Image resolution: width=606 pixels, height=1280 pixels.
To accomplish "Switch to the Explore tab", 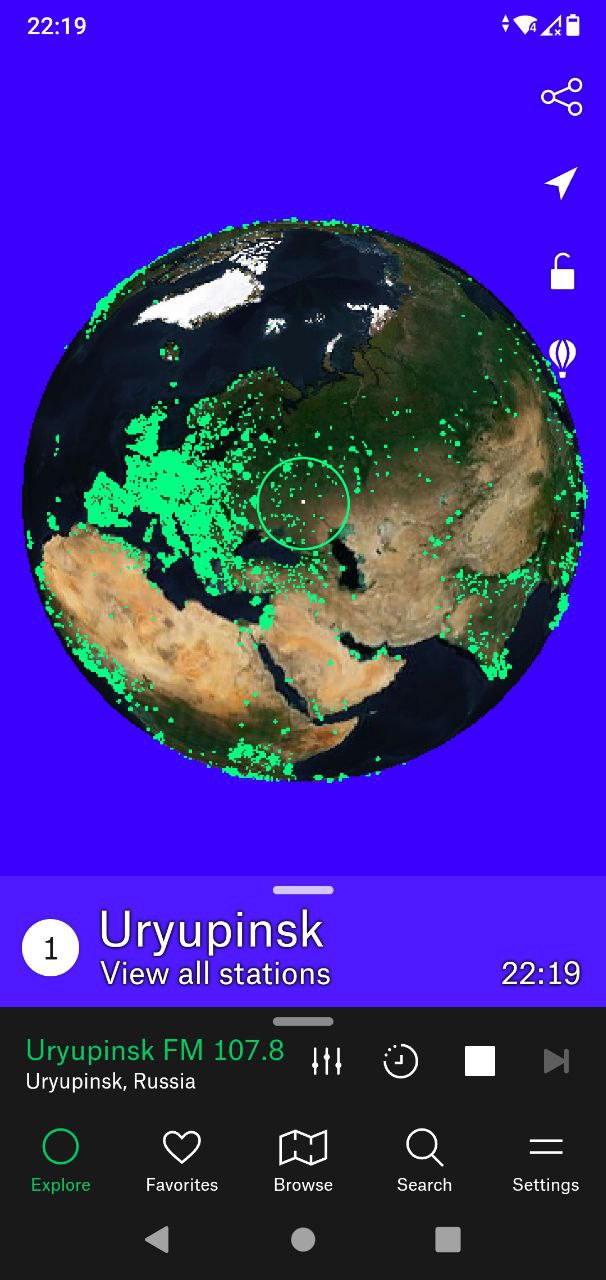I will 61,1160.
